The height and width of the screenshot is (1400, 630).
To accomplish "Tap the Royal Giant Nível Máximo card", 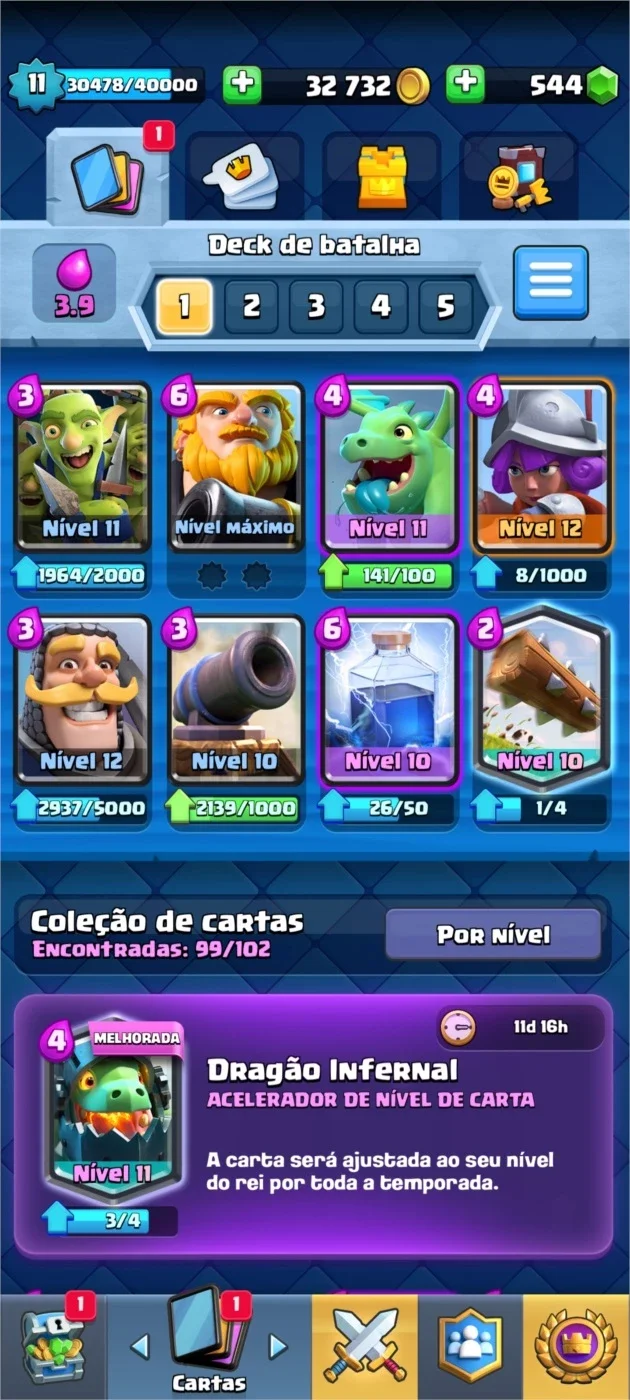I will click(x=235, y=468).
